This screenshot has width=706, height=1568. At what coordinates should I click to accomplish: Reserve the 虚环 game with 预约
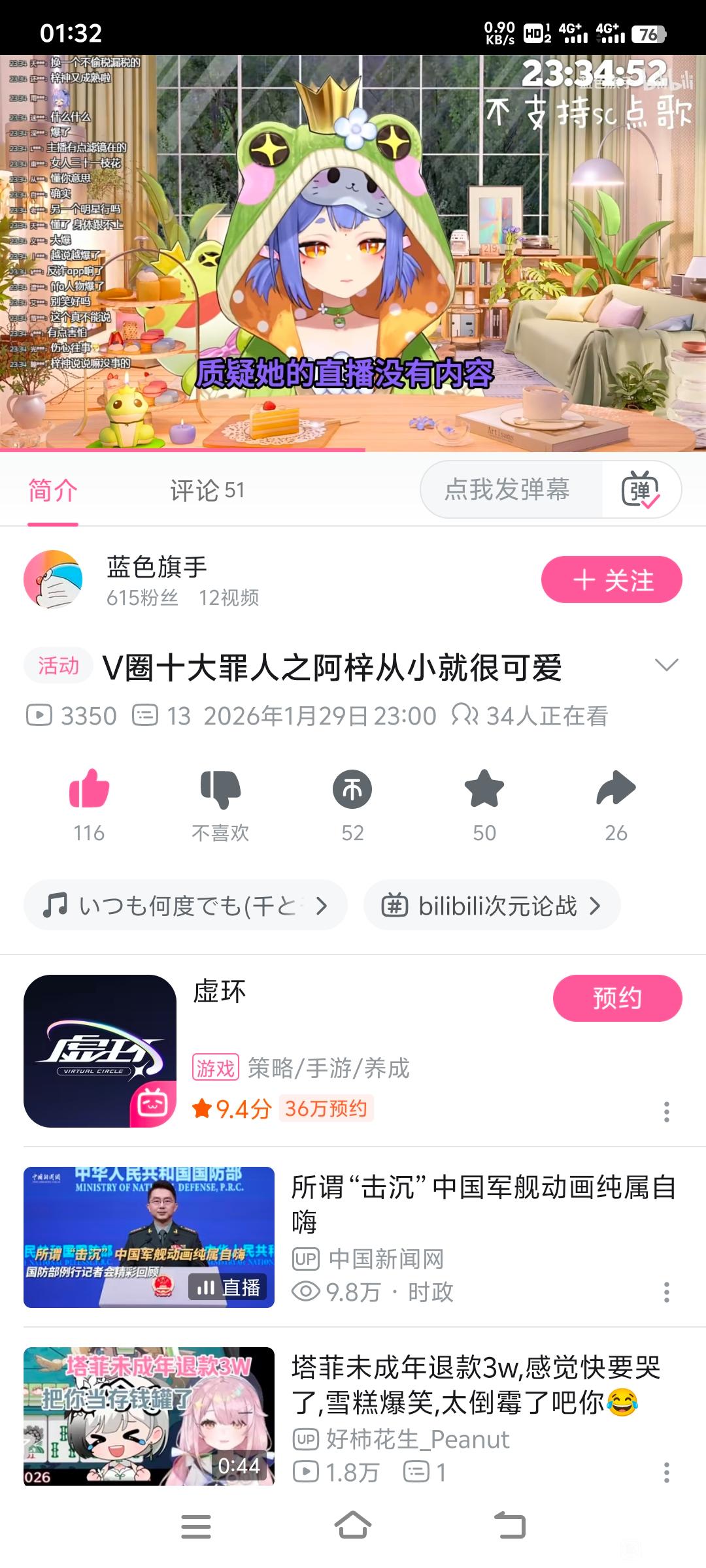pos(617,998)
